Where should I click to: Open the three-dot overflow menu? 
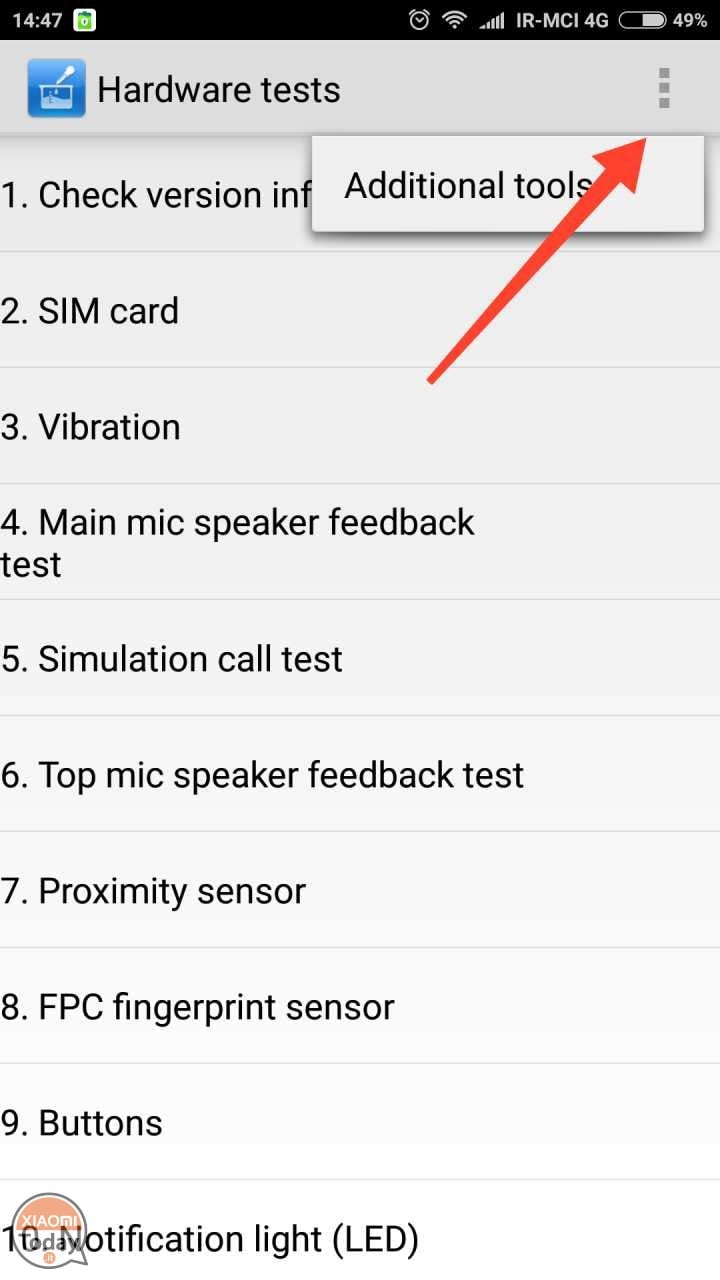tap(663, 89)
